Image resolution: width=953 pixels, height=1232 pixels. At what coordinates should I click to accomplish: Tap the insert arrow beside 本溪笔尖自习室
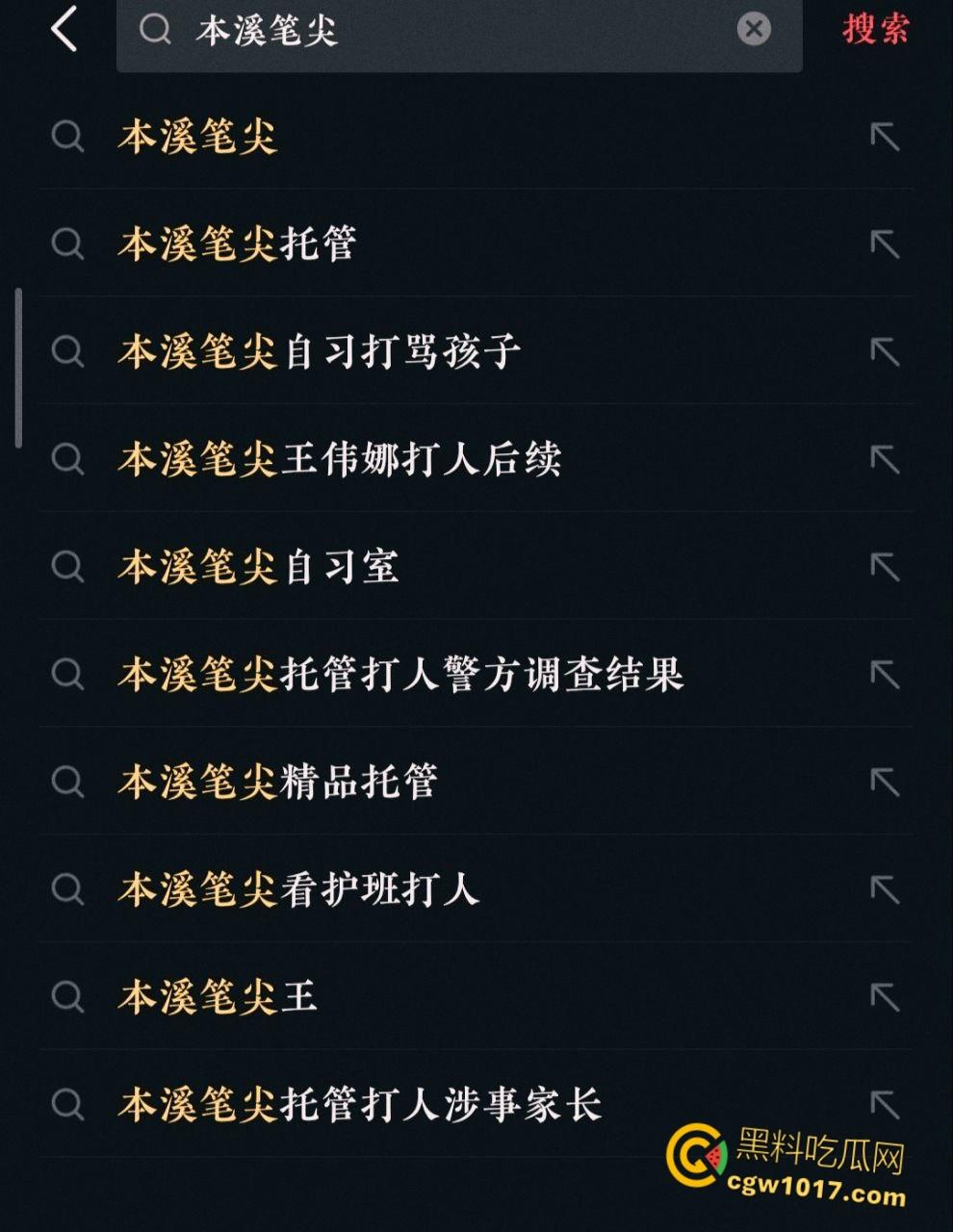coord(885,566)
